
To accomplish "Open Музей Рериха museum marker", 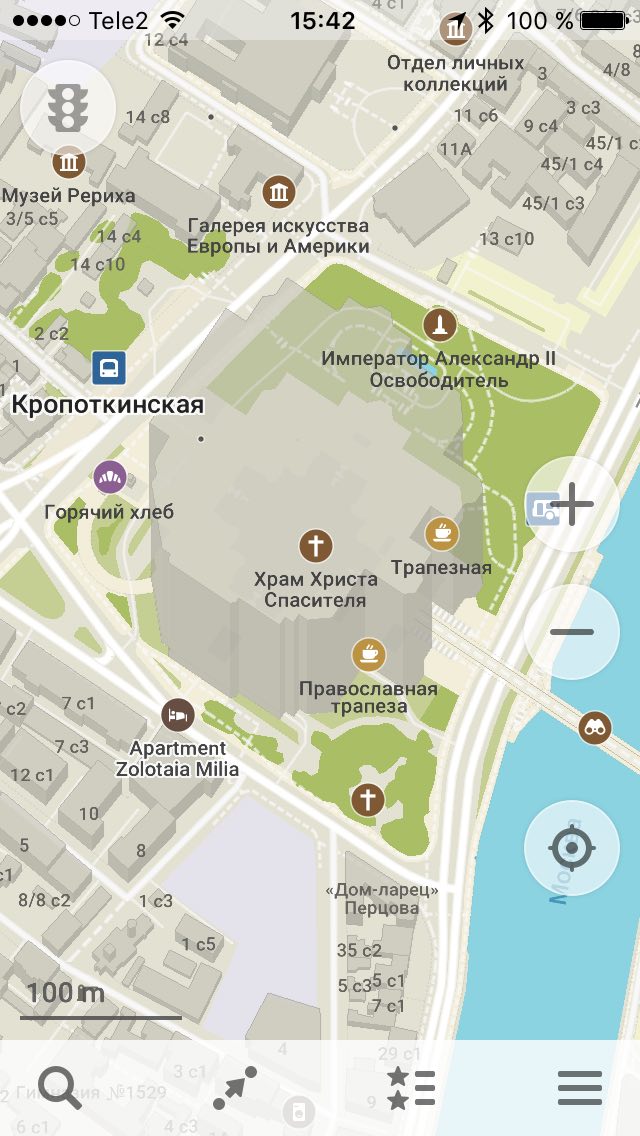I will coord(69,162).
